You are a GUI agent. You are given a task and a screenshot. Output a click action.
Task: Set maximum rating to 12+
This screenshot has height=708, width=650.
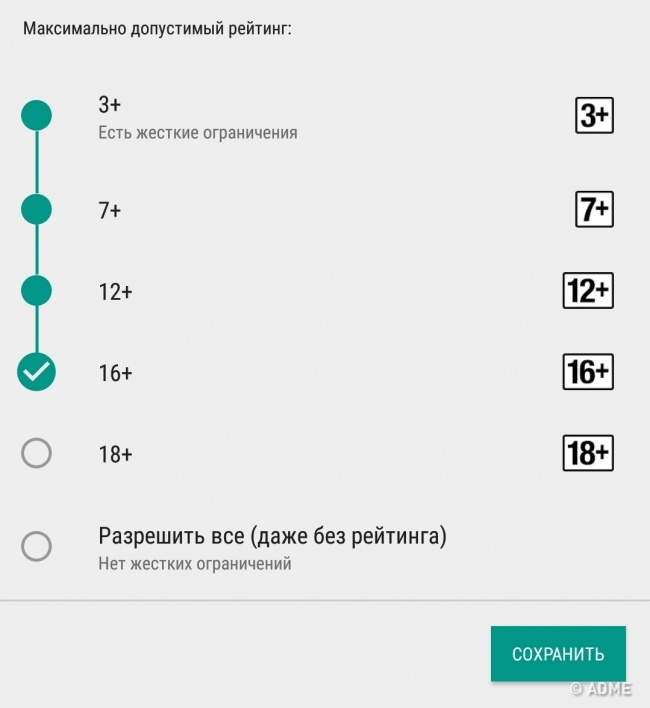36,291
